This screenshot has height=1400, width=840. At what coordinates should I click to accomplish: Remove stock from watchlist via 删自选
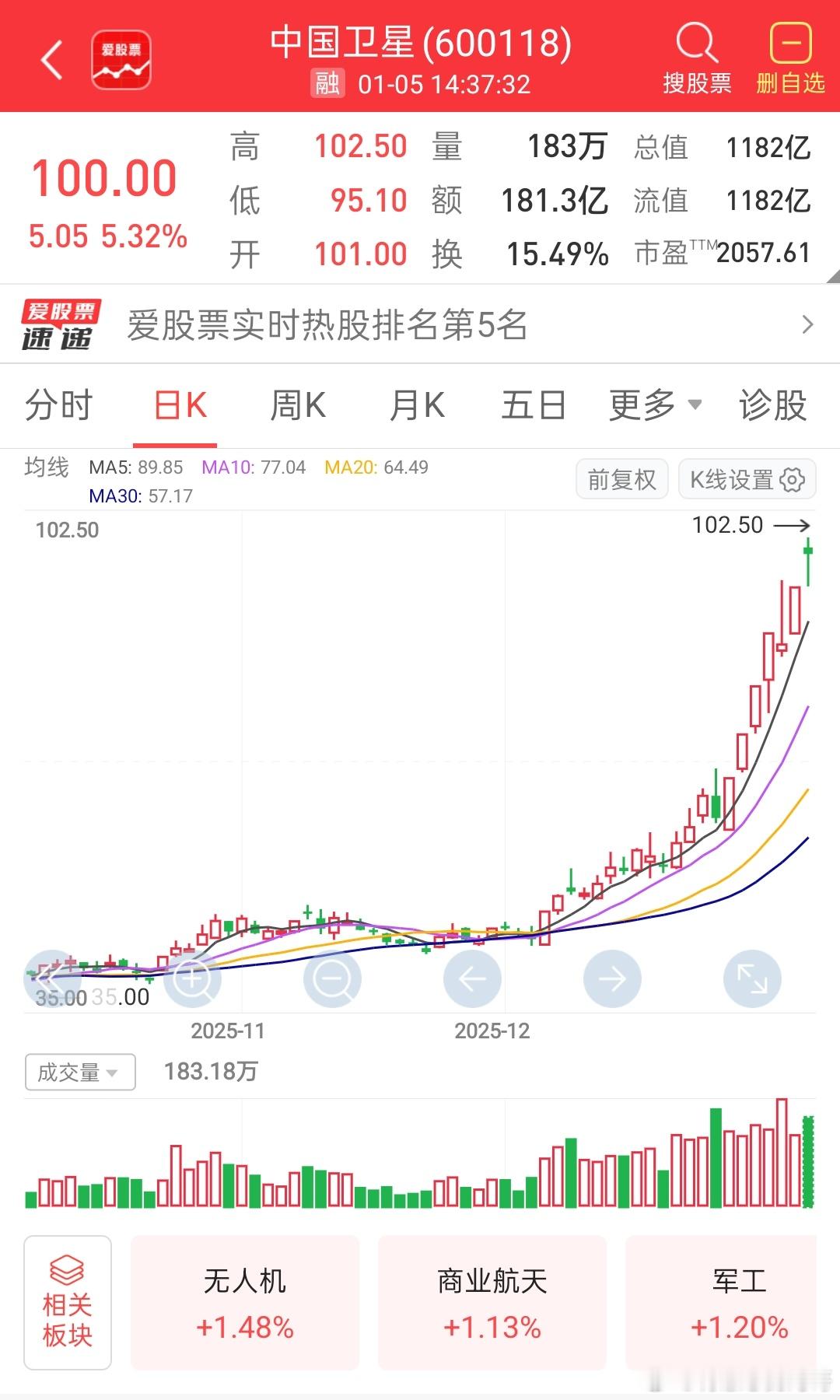(x=788, y=58)
